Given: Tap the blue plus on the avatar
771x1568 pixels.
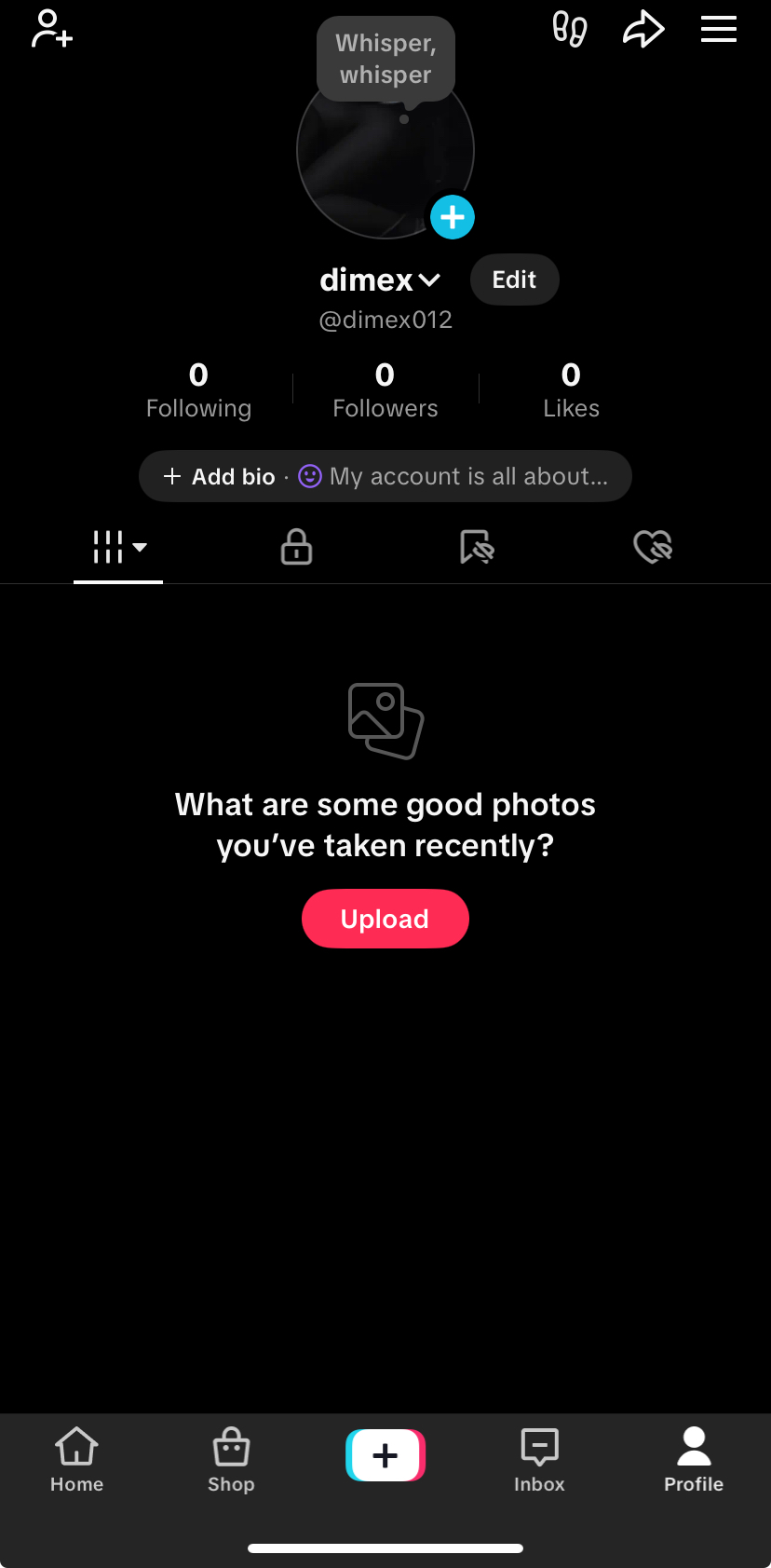Looking at the screenshot, I should tap(453, 217).
